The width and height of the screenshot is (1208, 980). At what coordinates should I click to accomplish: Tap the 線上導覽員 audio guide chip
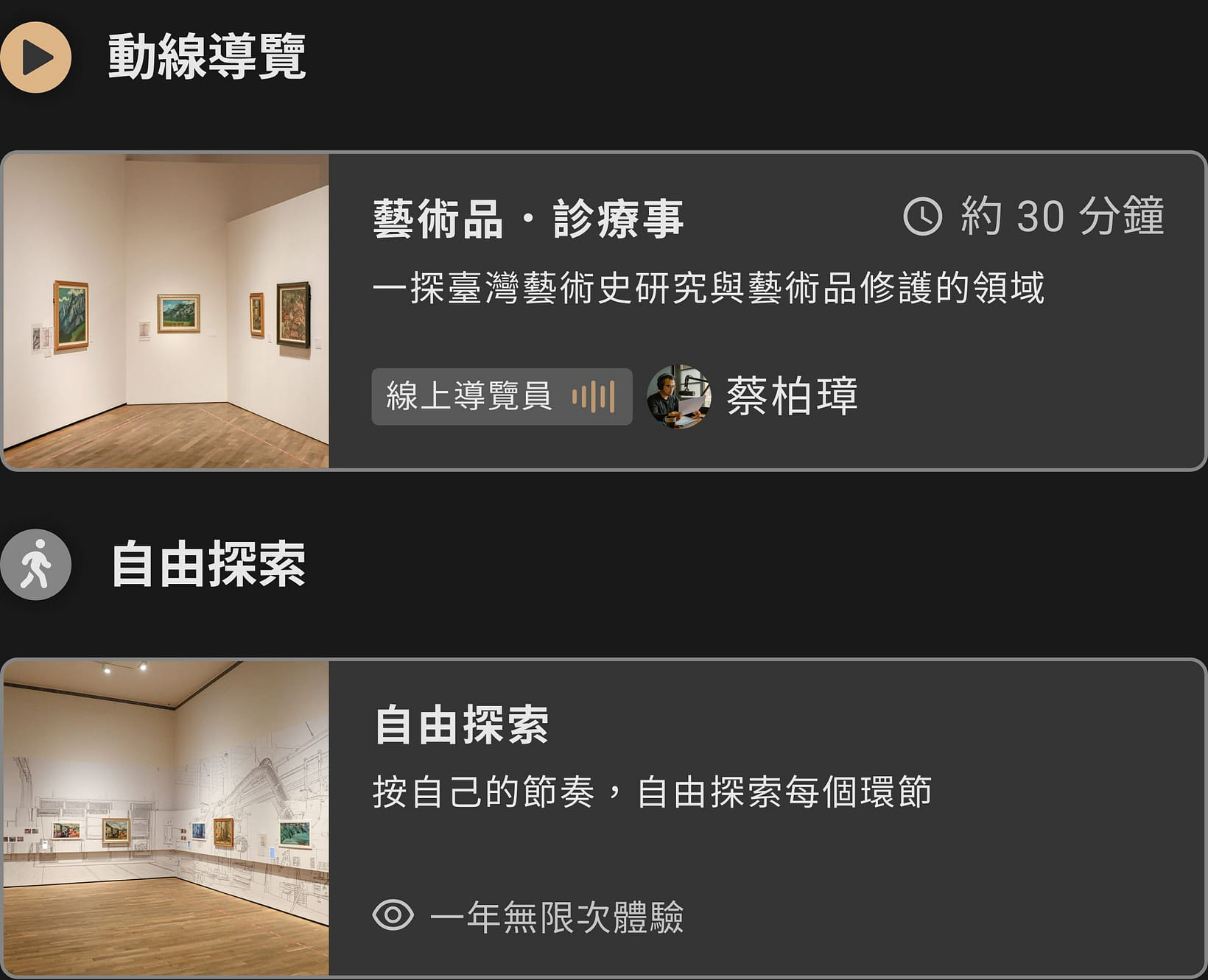tap(501, 397)
